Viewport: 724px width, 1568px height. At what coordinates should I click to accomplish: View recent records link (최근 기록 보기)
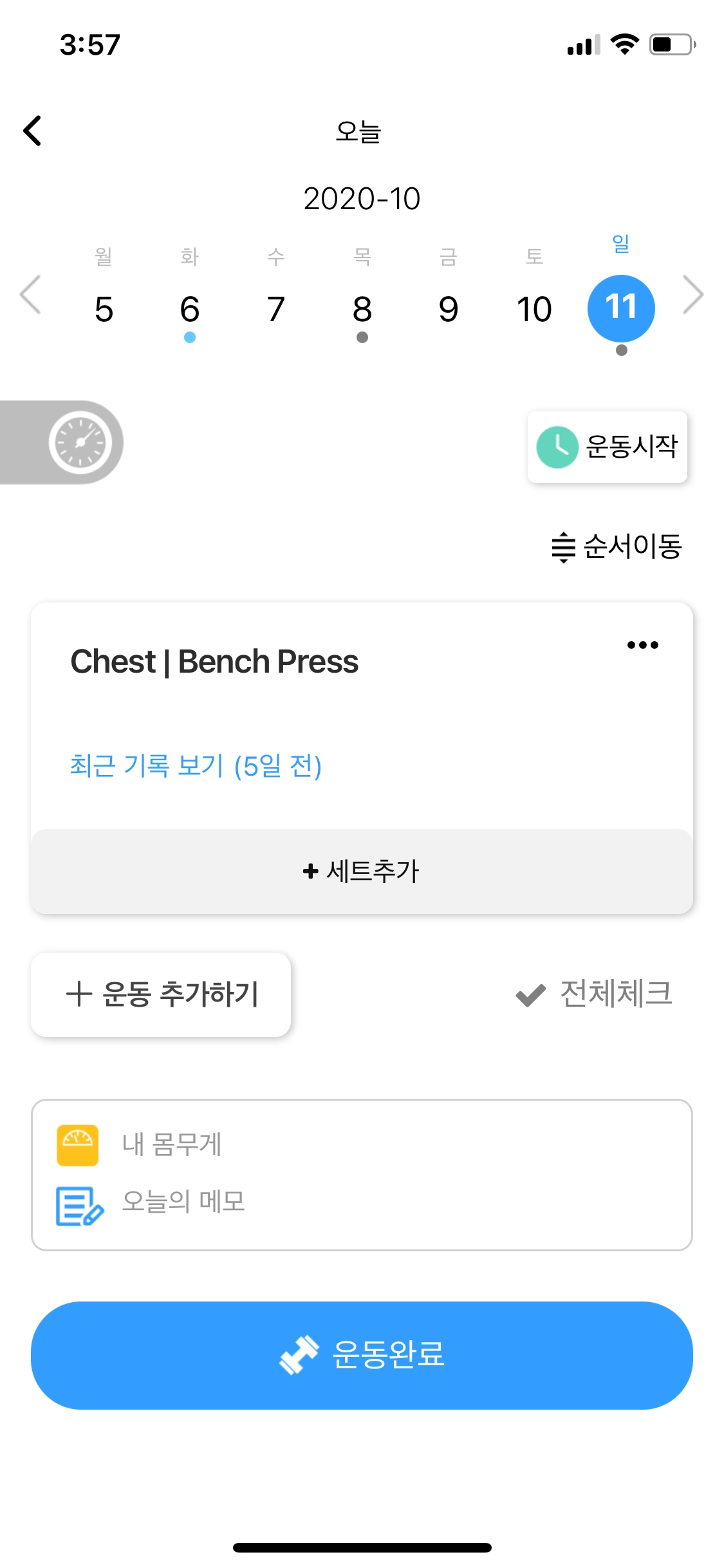(x=196, y=766)
